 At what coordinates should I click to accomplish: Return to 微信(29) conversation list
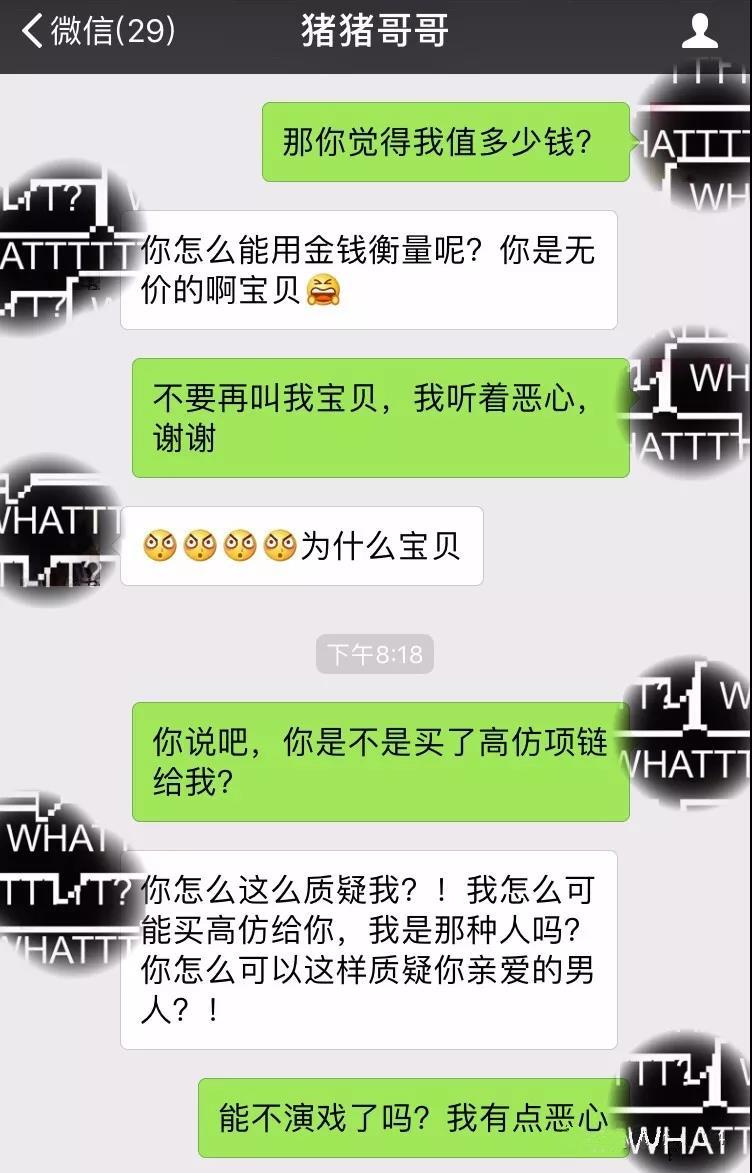point(95,32)
